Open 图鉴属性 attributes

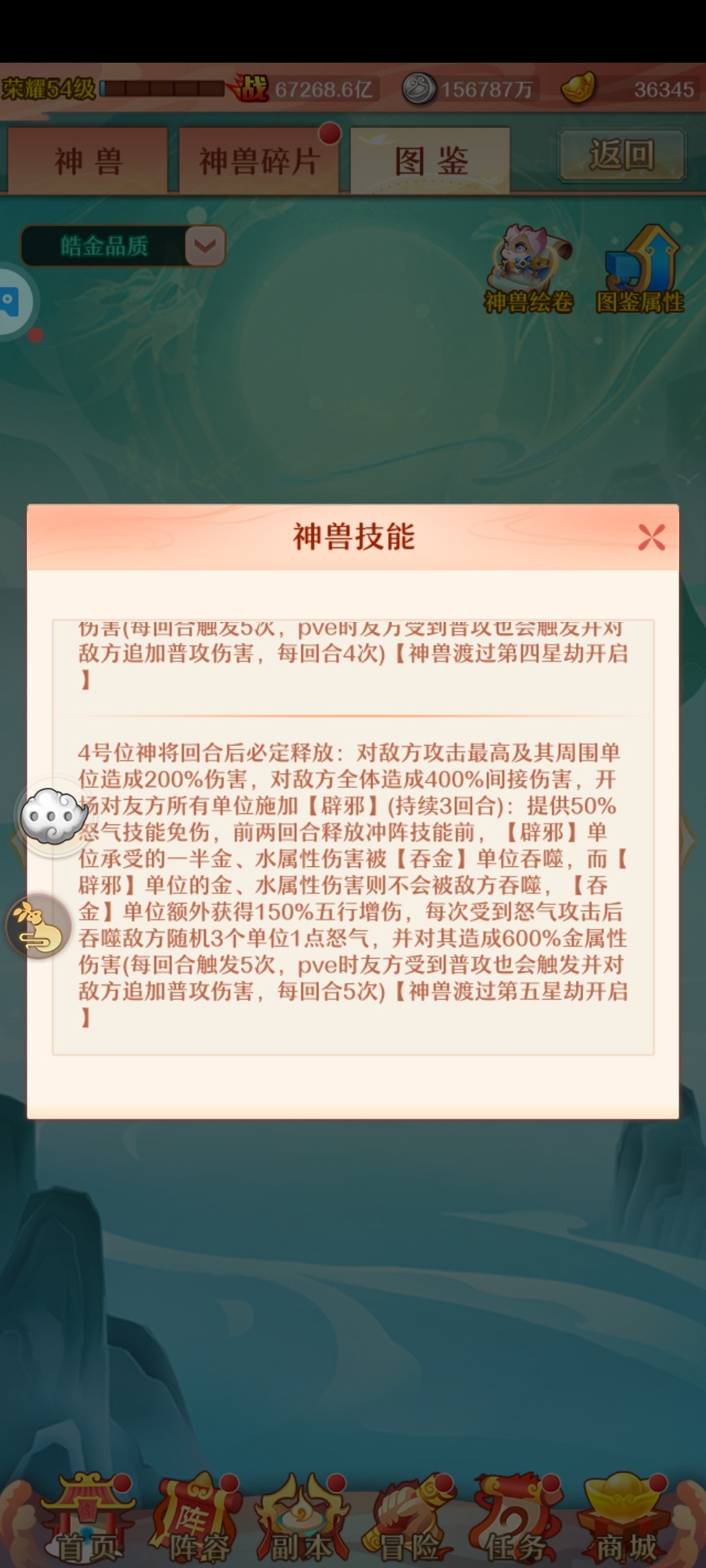click(640, 269)
